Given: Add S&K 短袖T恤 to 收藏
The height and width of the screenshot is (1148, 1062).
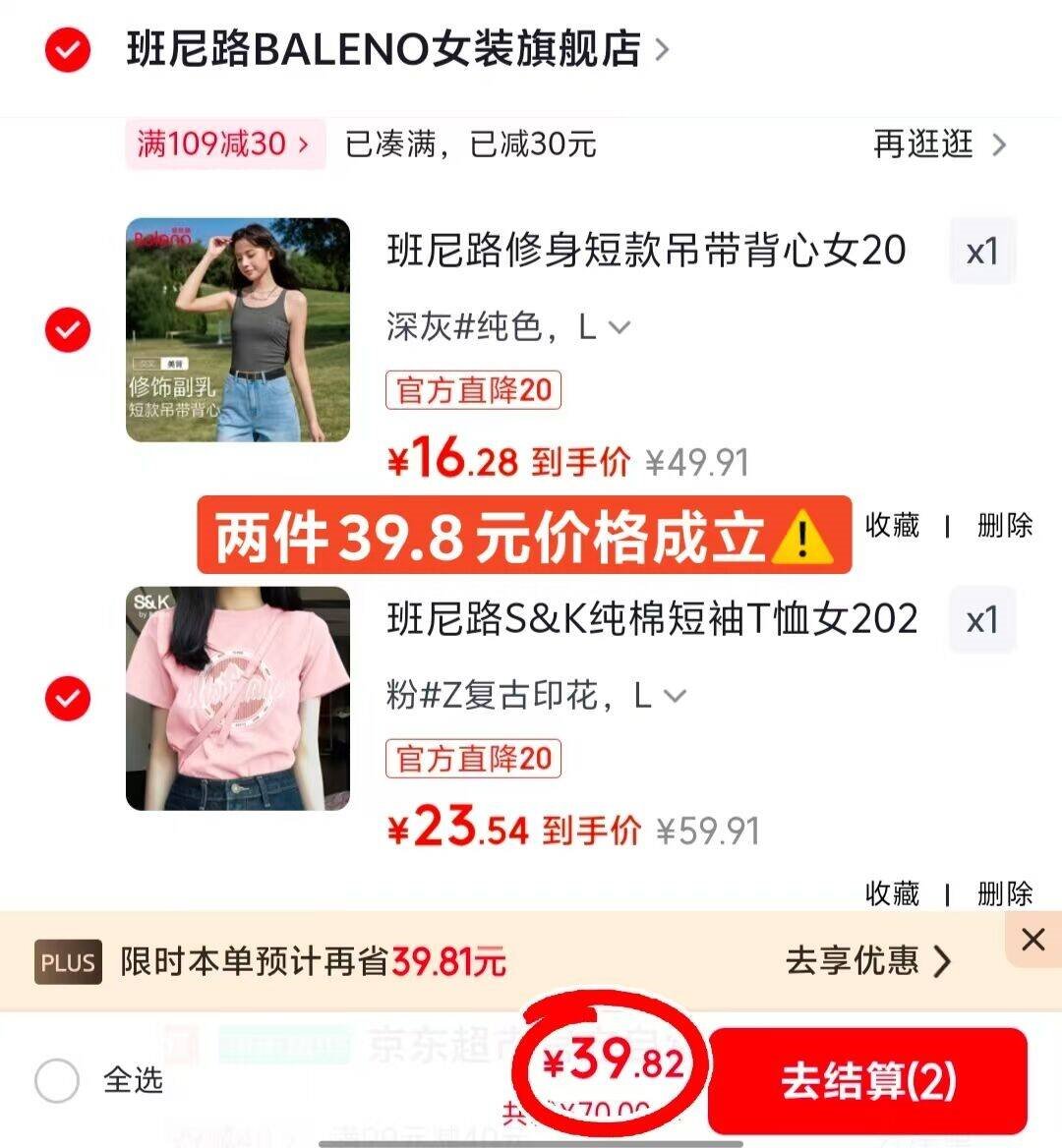Looking at the screenshot, I should tap(891, 893).
